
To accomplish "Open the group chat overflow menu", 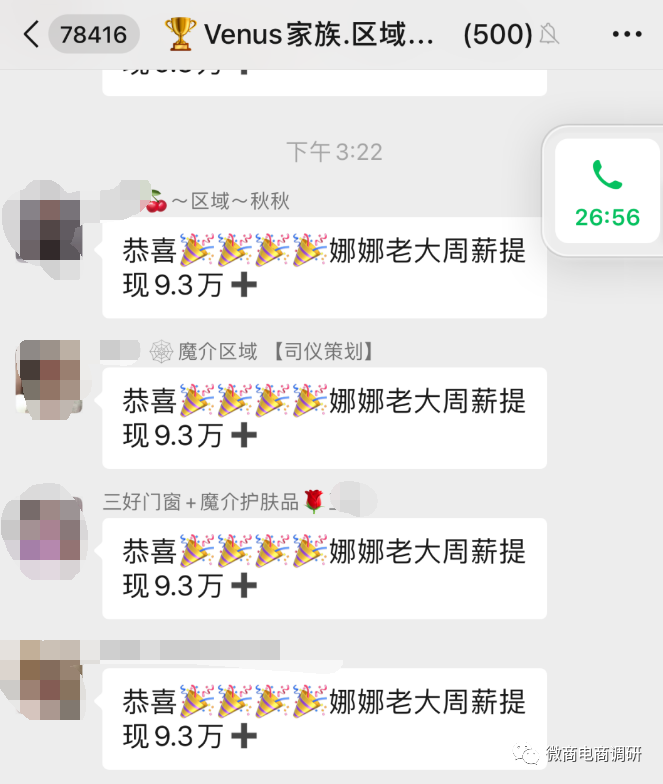I will [626, 35].
